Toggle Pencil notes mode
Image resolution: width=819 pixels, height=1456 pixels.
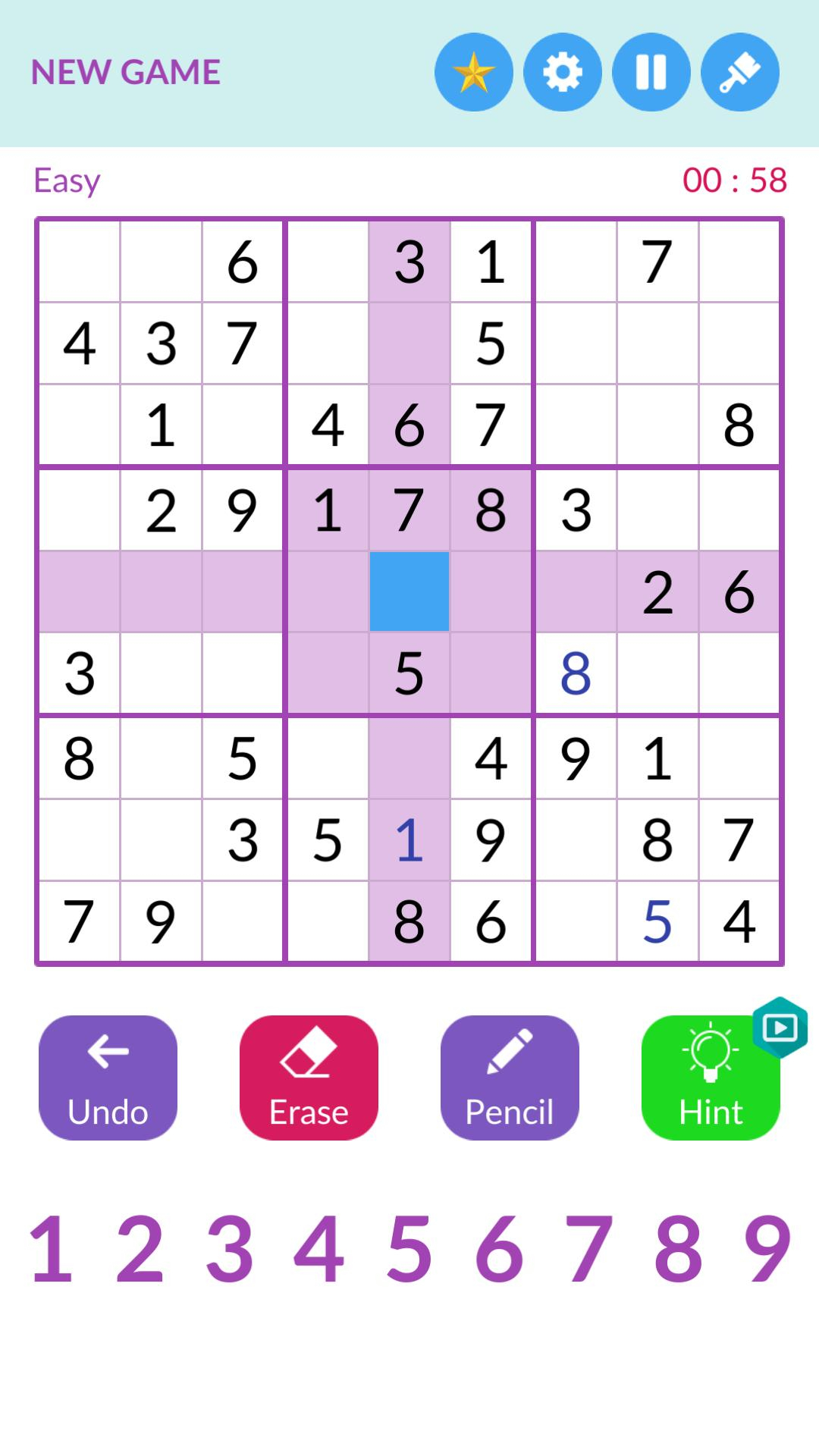coord(510,1078)
